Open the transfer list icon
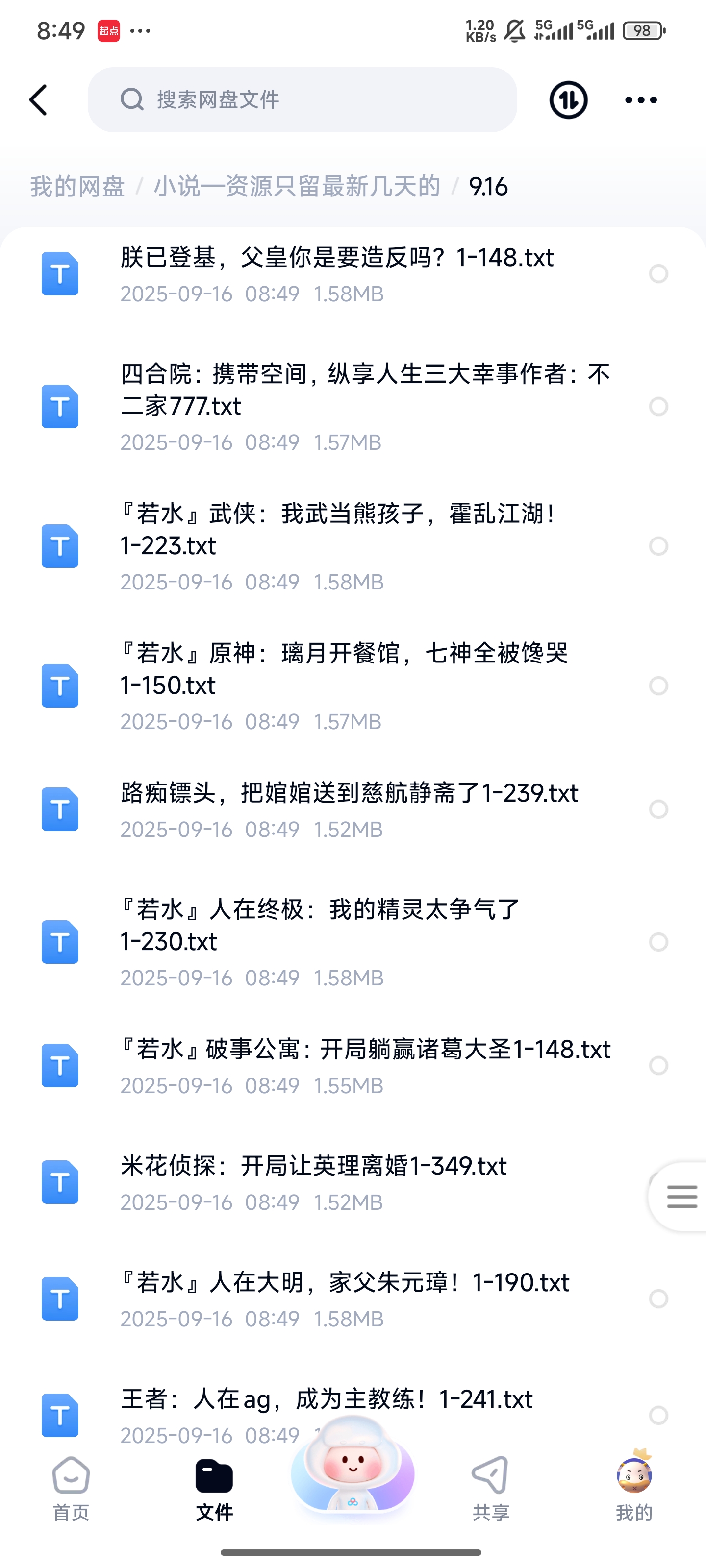Image resolution: width=706 pixels, height=1568 pixels. click(568, 100)
